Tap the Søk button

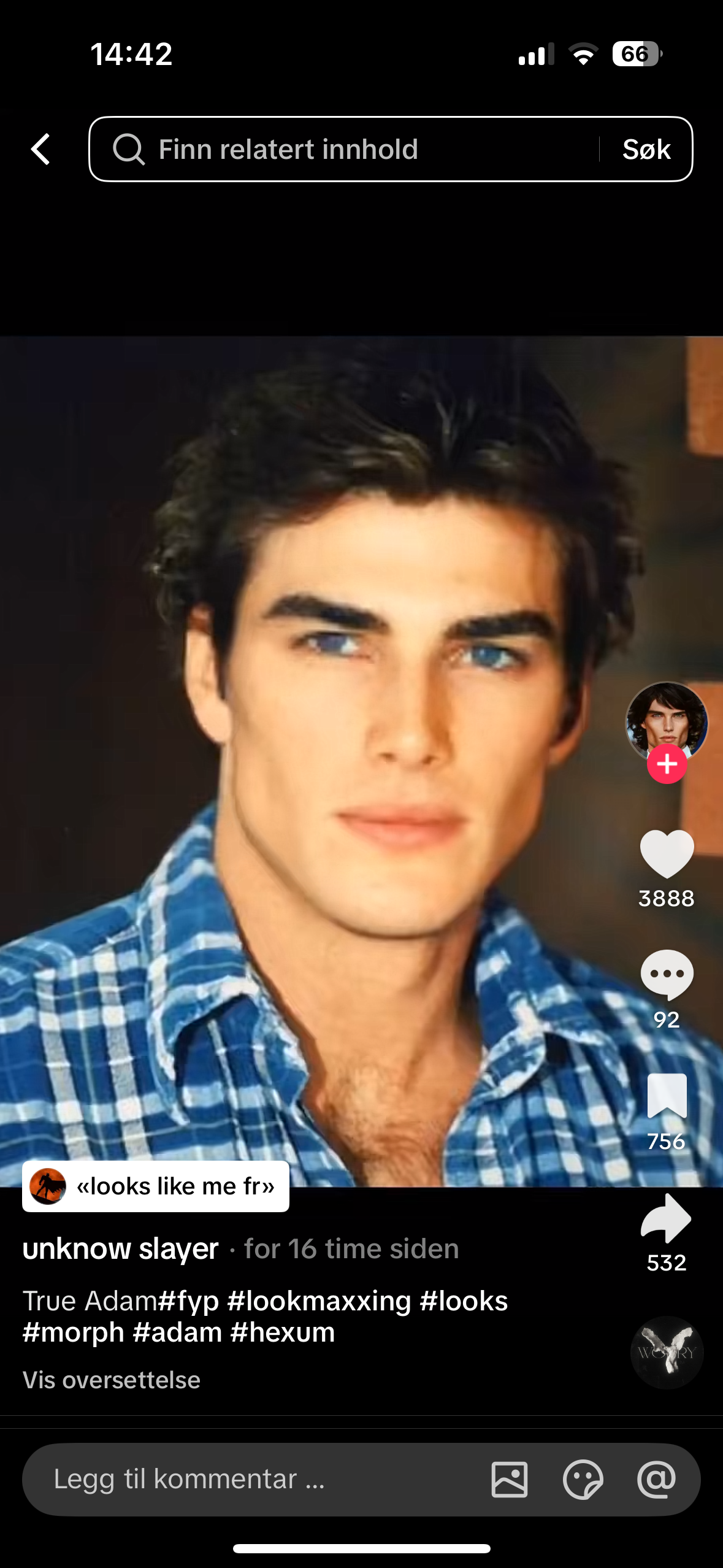pos(646,149)
